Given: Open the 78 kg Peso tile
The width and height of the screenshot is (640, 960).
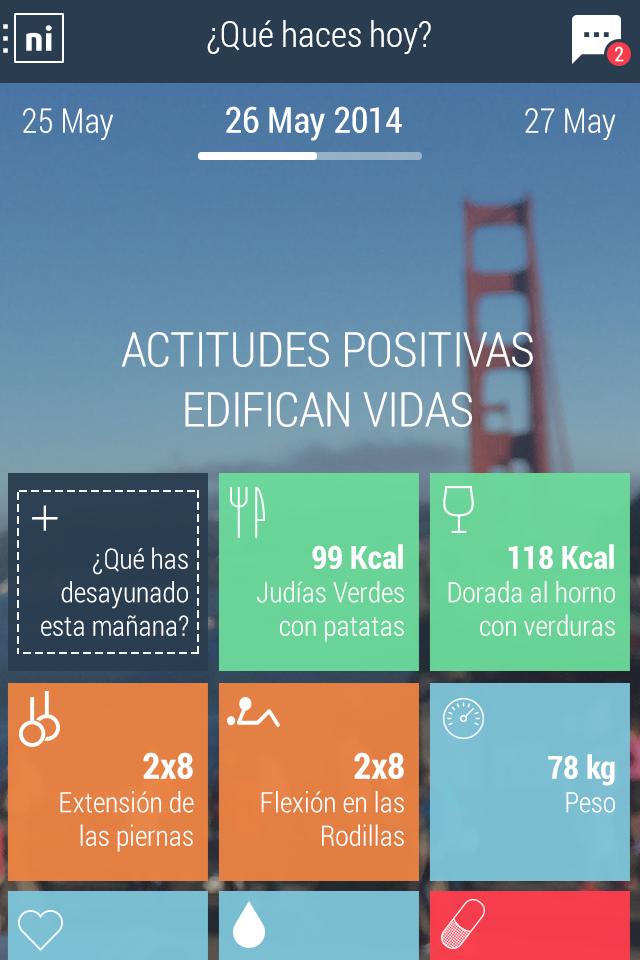Looking at the screenshot, I should pos(530,781).
